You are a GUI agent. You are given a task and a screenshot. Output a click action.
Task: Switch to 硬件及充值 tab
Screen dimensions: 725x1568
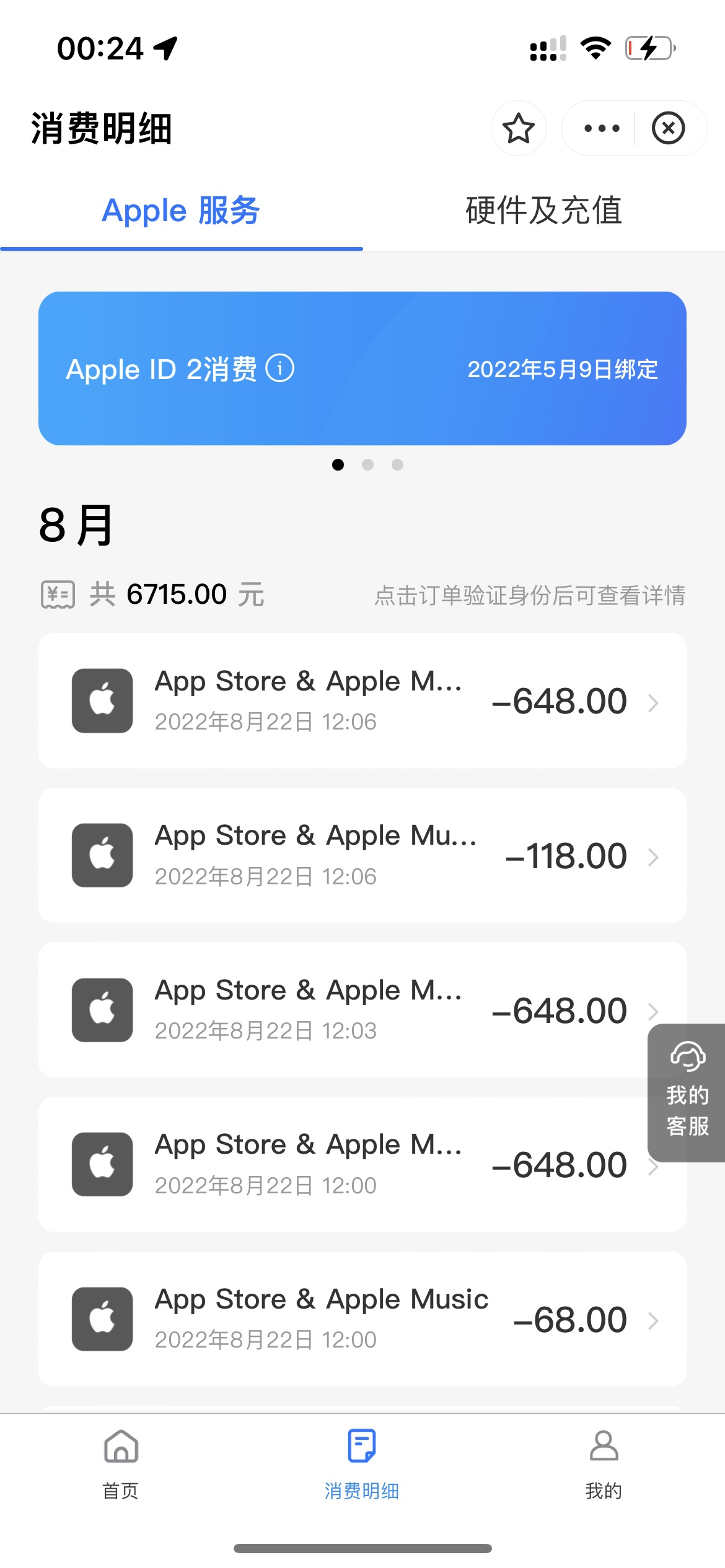(x=543, y=211)
